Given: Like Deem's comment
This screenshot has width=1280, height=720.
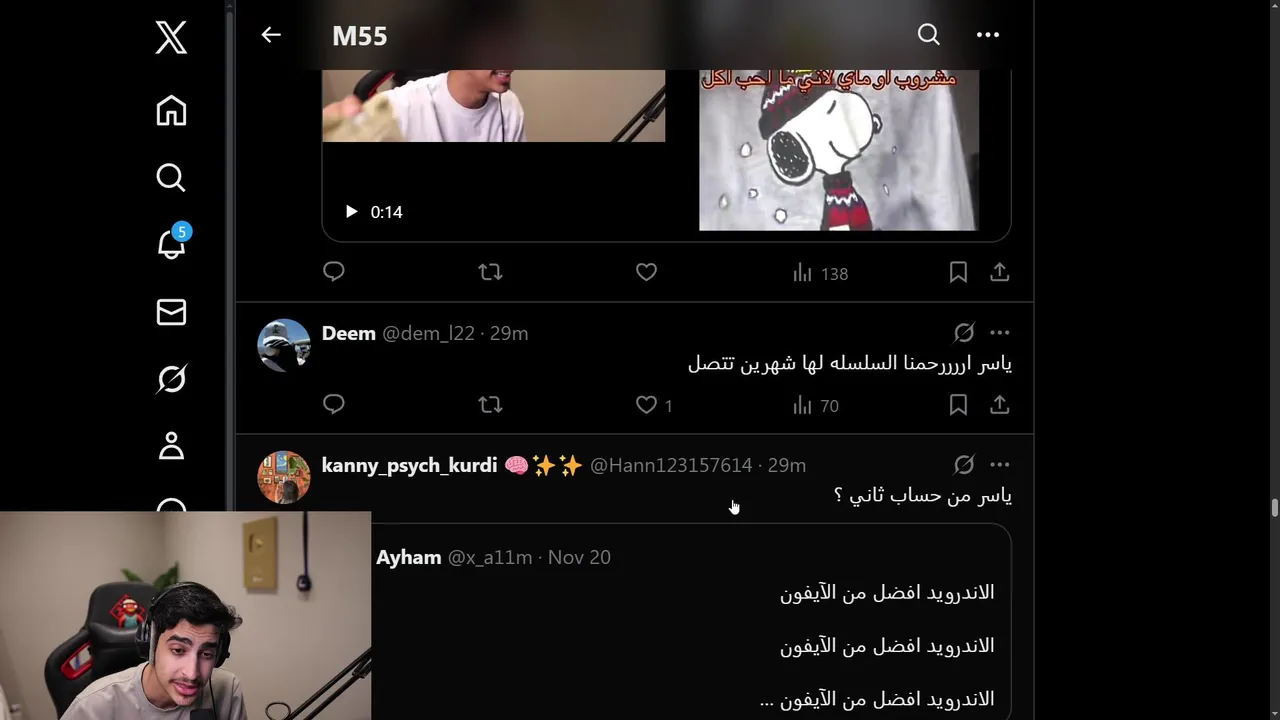Looking at the screenshot, I should [x=647, y=405].
